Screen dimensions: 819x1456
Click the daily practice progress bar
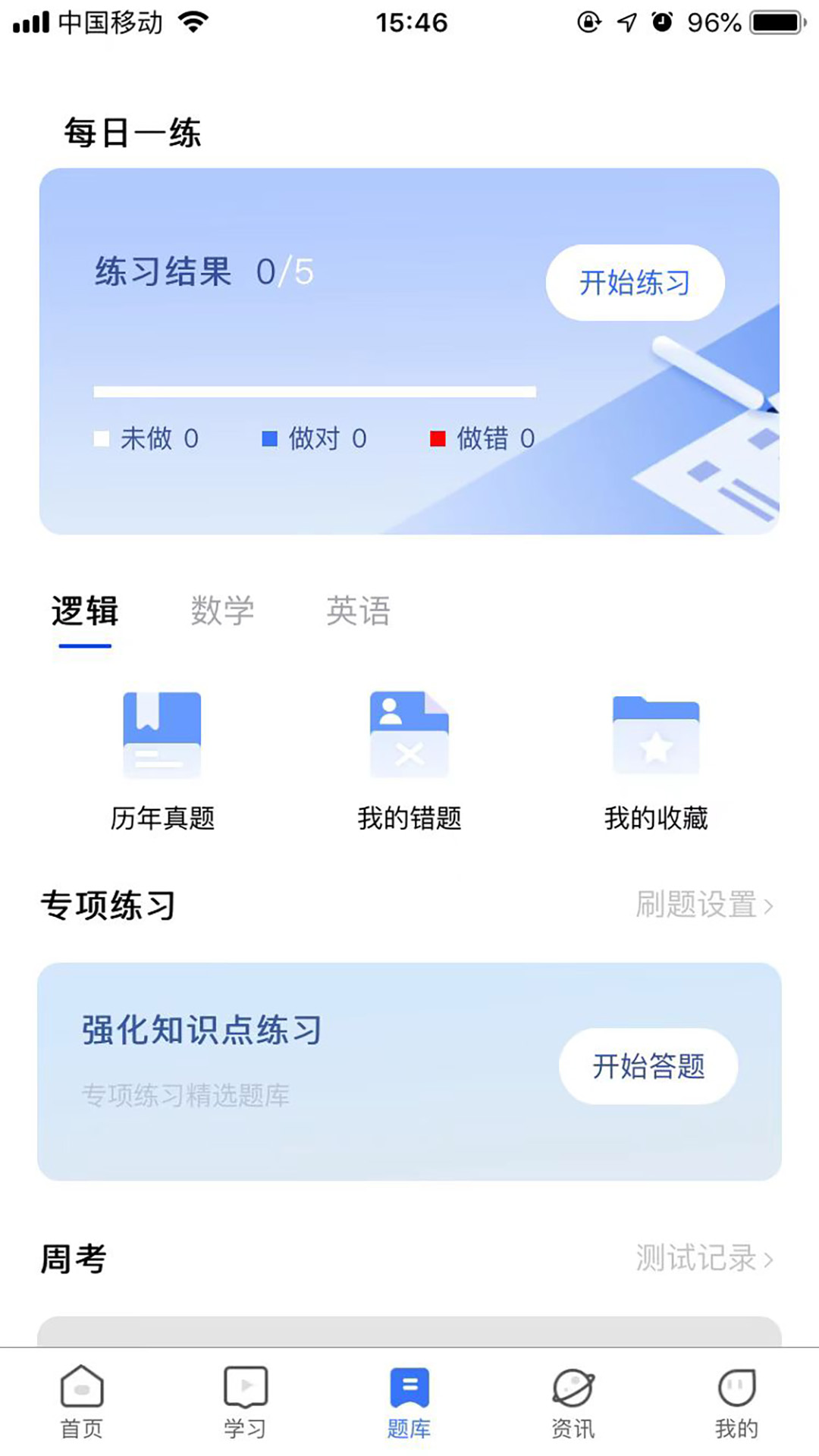click(x=315, y=392)
